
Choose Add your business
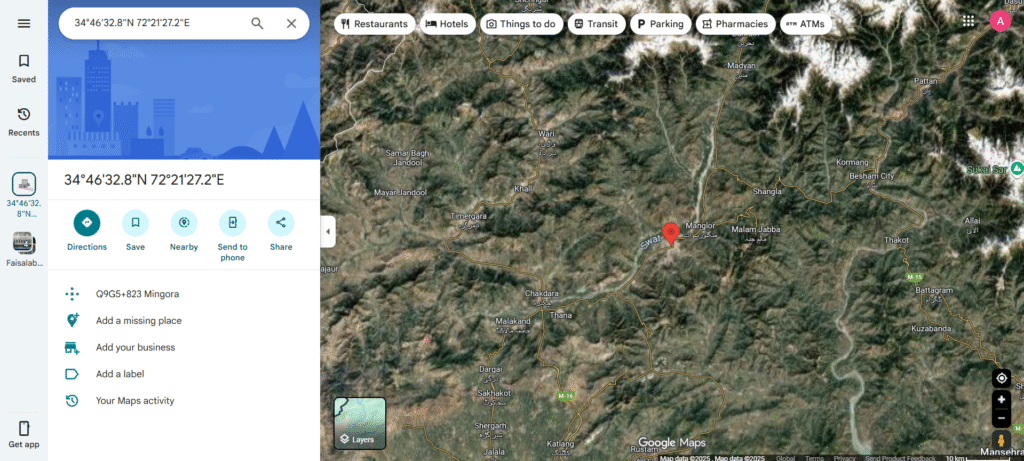tap(135, 347)
